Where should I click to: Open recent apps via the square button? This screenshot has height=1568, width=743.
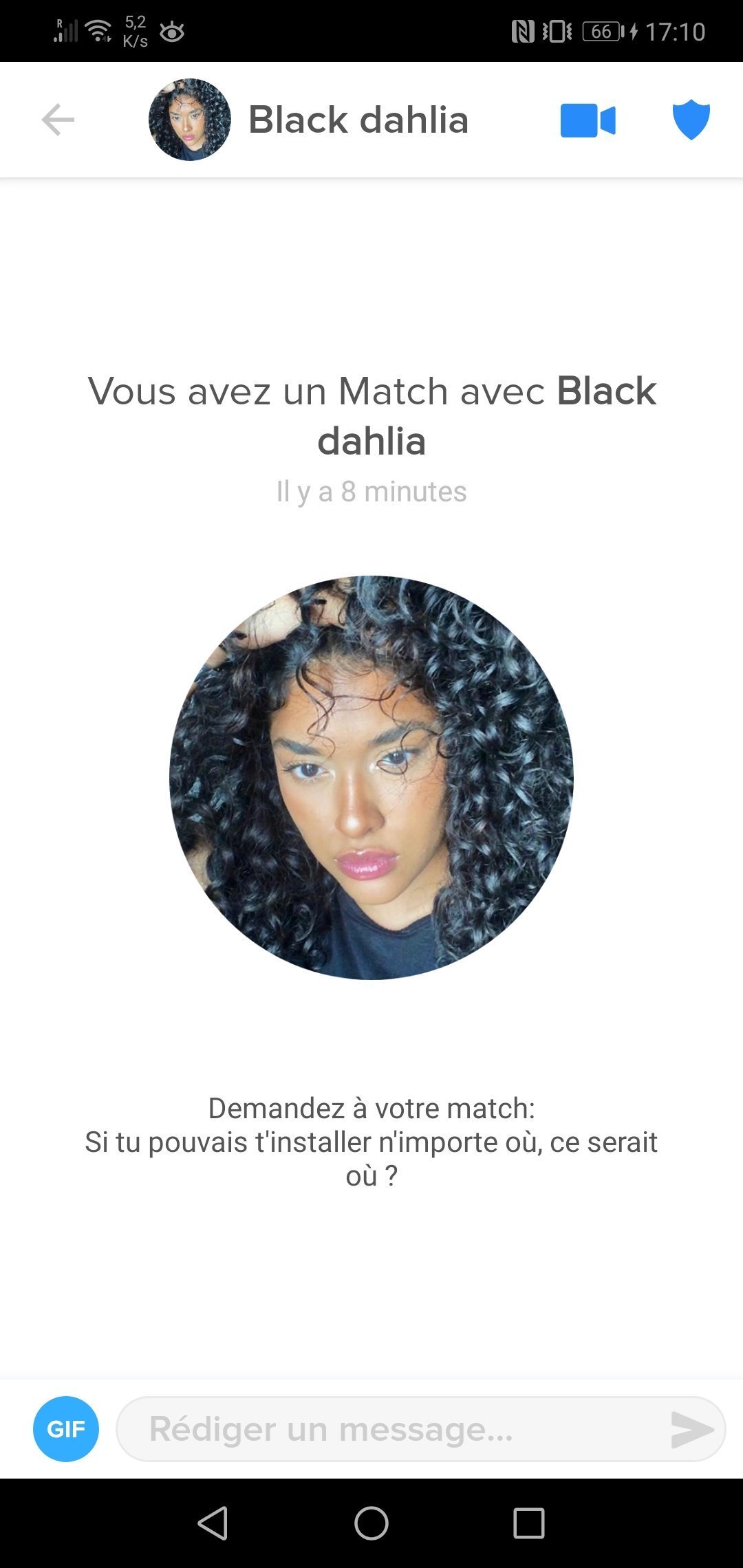click(x=529, y=1523)
